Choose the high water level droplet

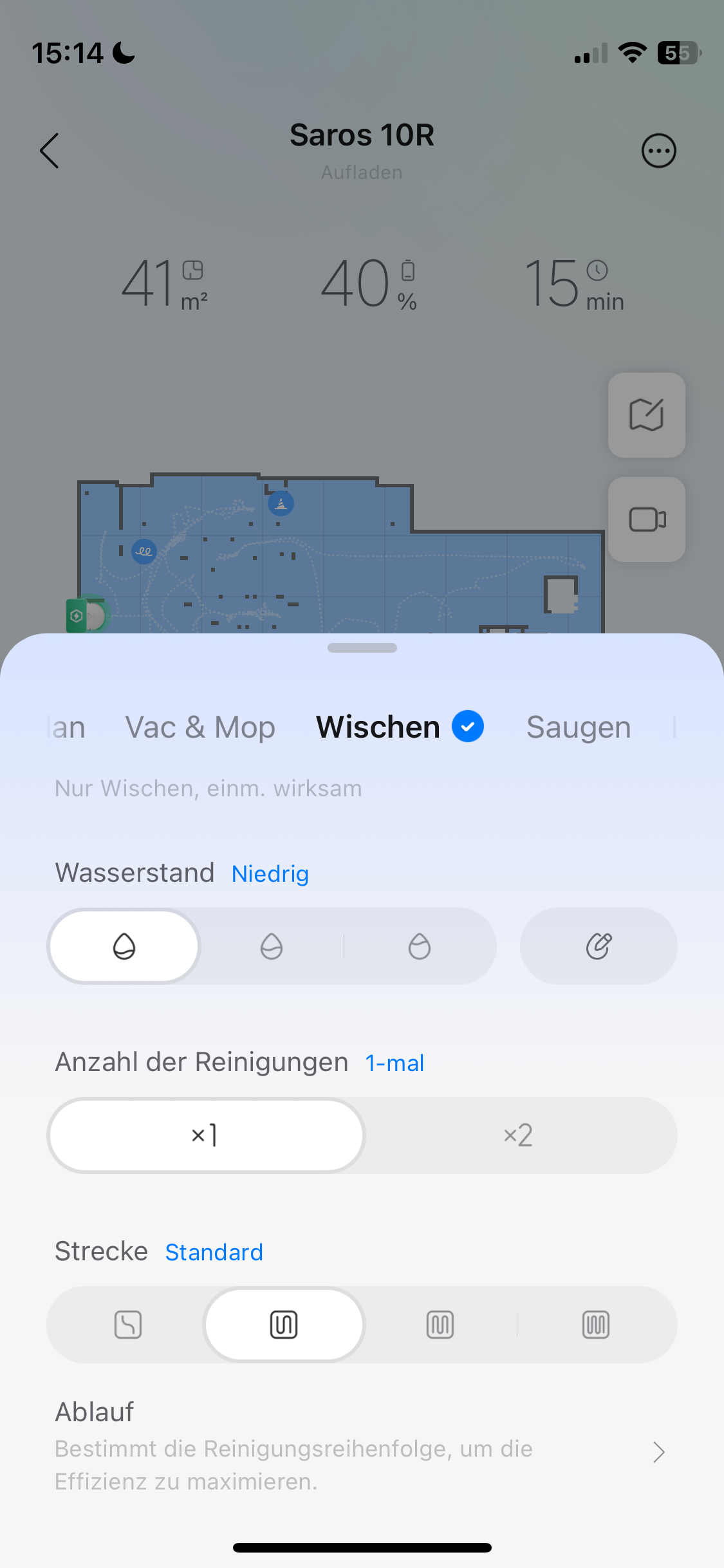[420, 946]
